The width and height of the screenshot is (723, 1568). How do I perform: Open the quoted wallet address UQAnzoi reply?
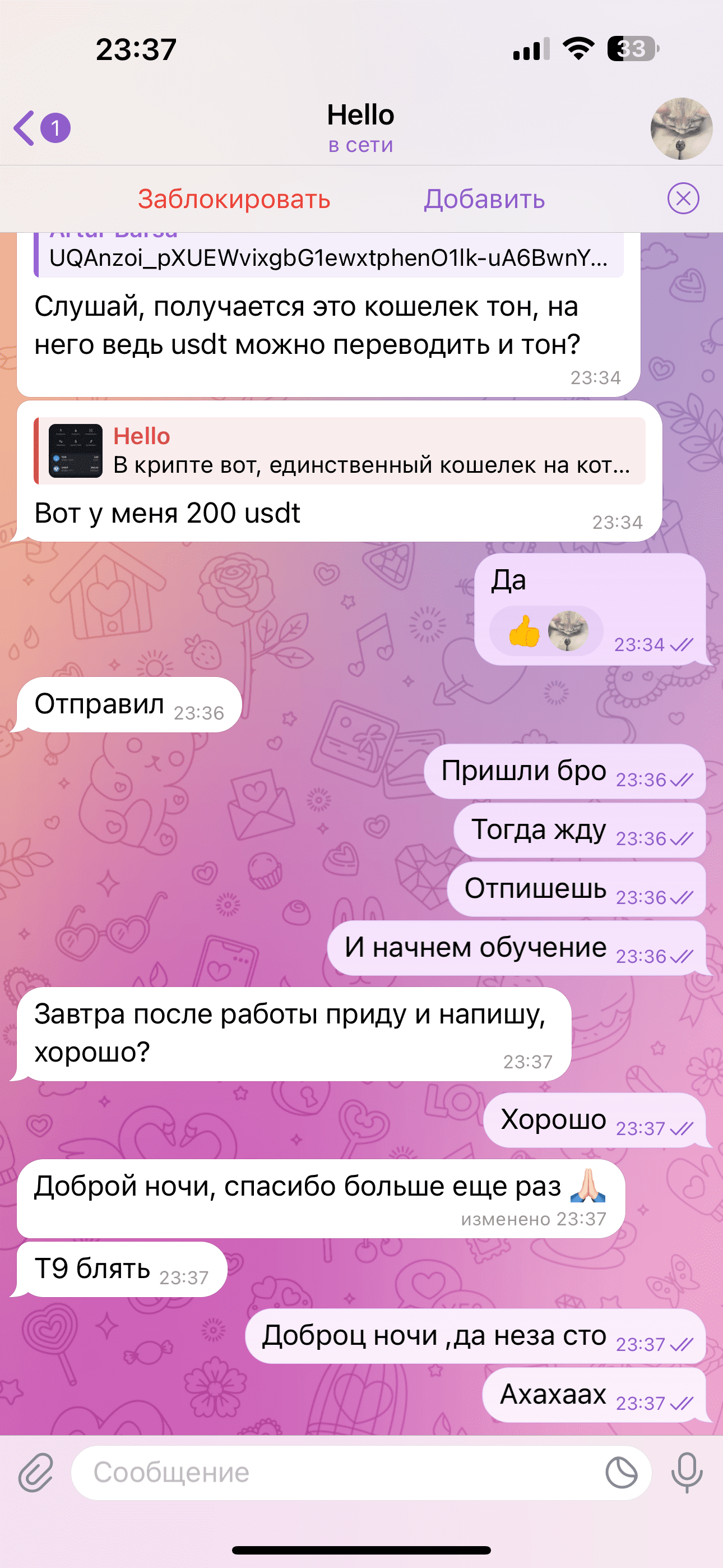click(328, 255)
